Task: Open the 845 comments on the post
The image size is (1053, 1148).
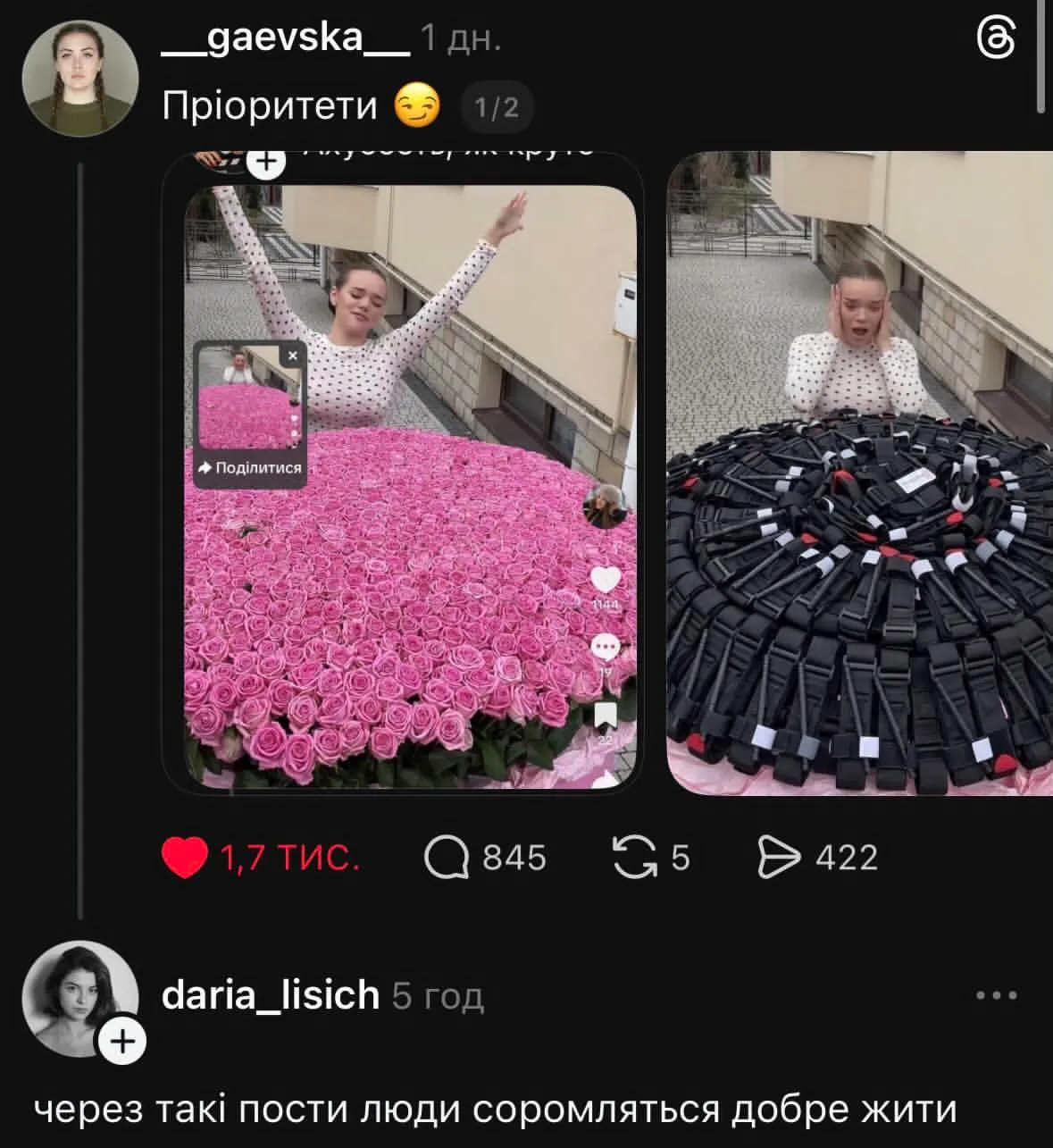Action: click(447, 858)
